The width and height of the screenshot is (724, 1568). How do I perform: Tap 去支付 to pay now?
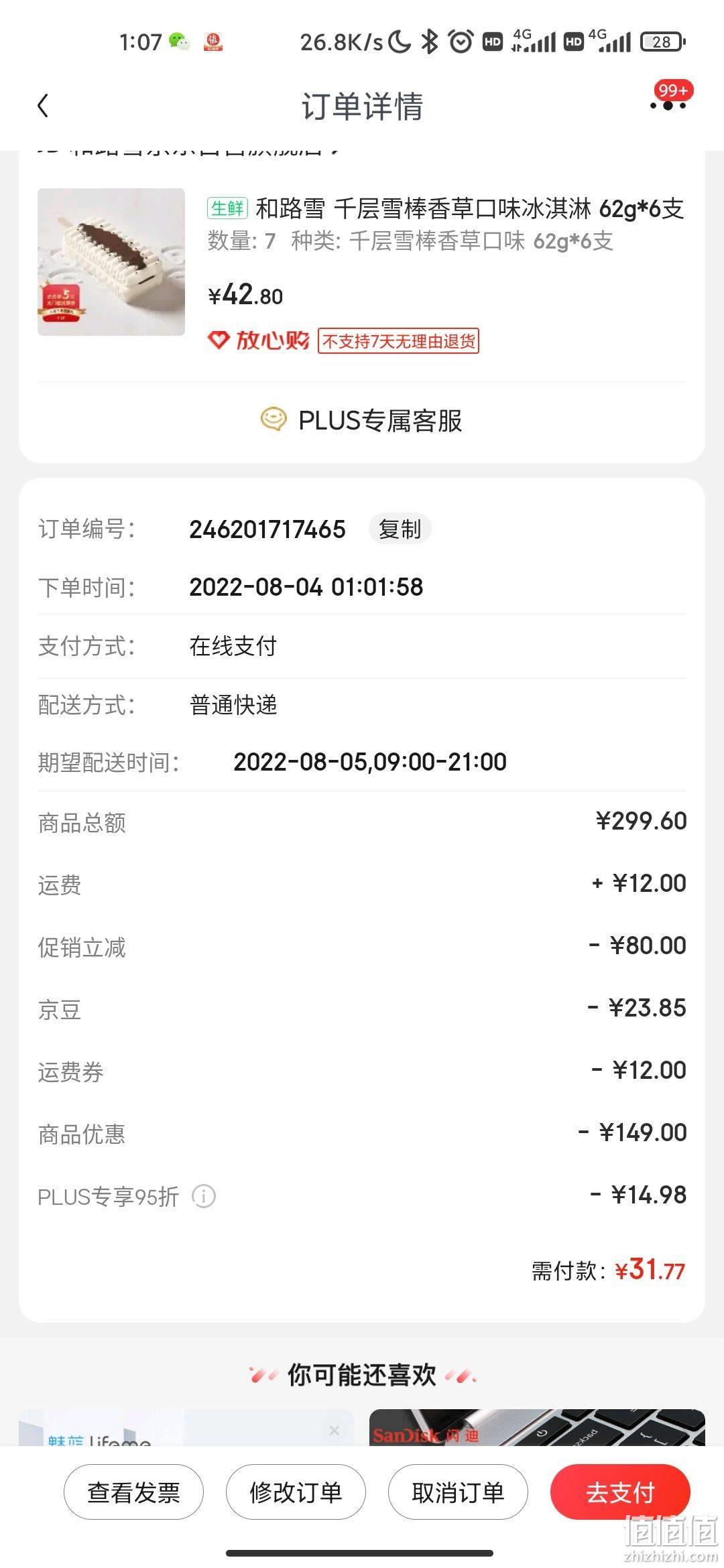[x=620, y=1492]
